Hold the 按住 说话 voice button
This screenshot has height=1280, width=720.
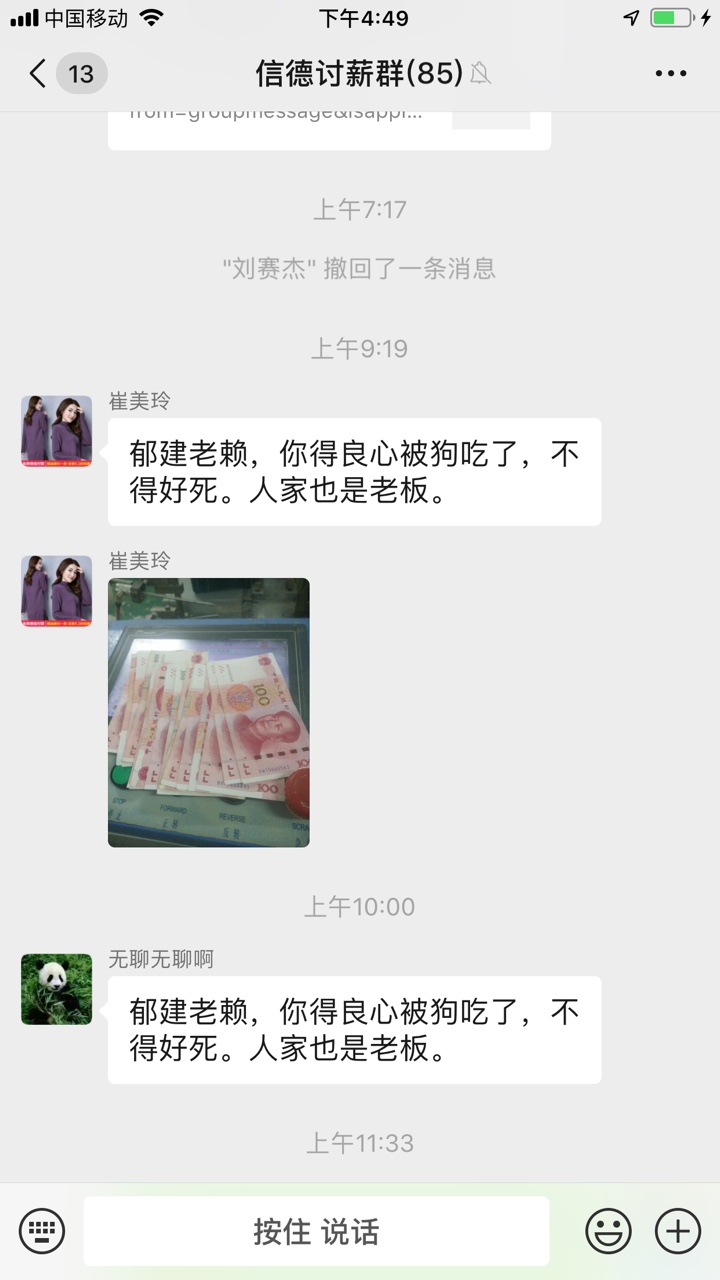coord(316,1231)
